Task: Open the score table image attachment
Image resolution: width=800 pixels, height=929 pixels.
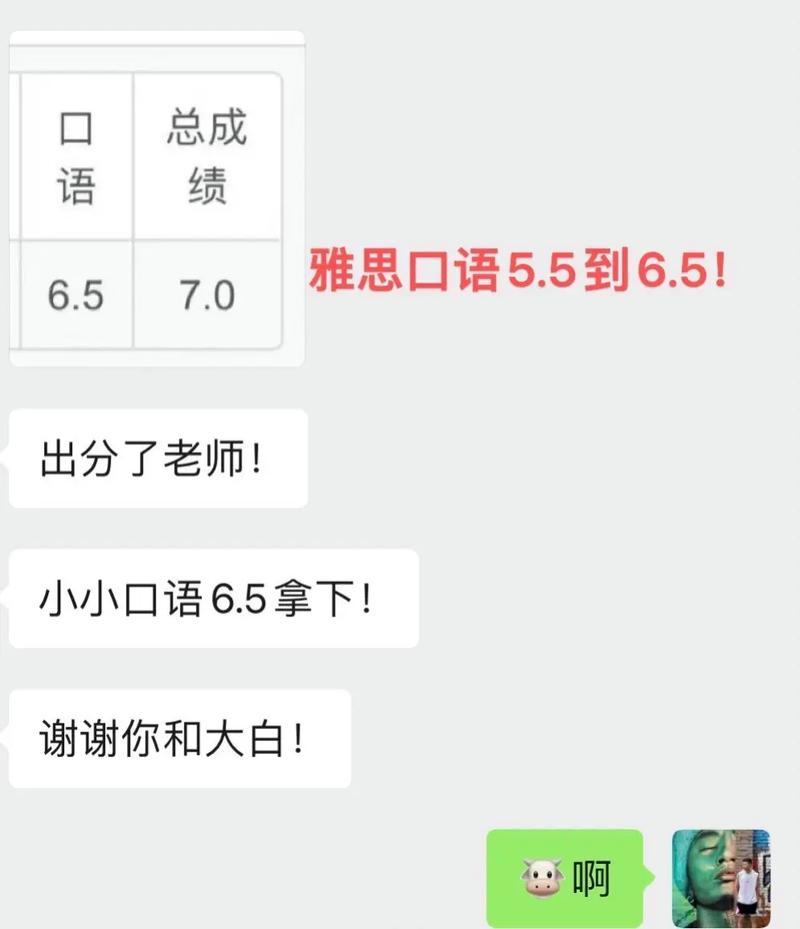Action: tap(155, 200)
